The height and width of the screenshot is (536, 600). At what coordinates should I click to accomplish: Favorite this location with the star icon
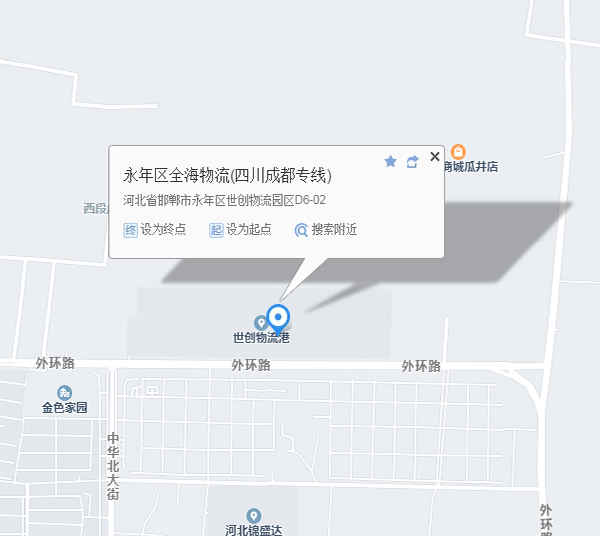pyautogui.click(x=390, y=161)
